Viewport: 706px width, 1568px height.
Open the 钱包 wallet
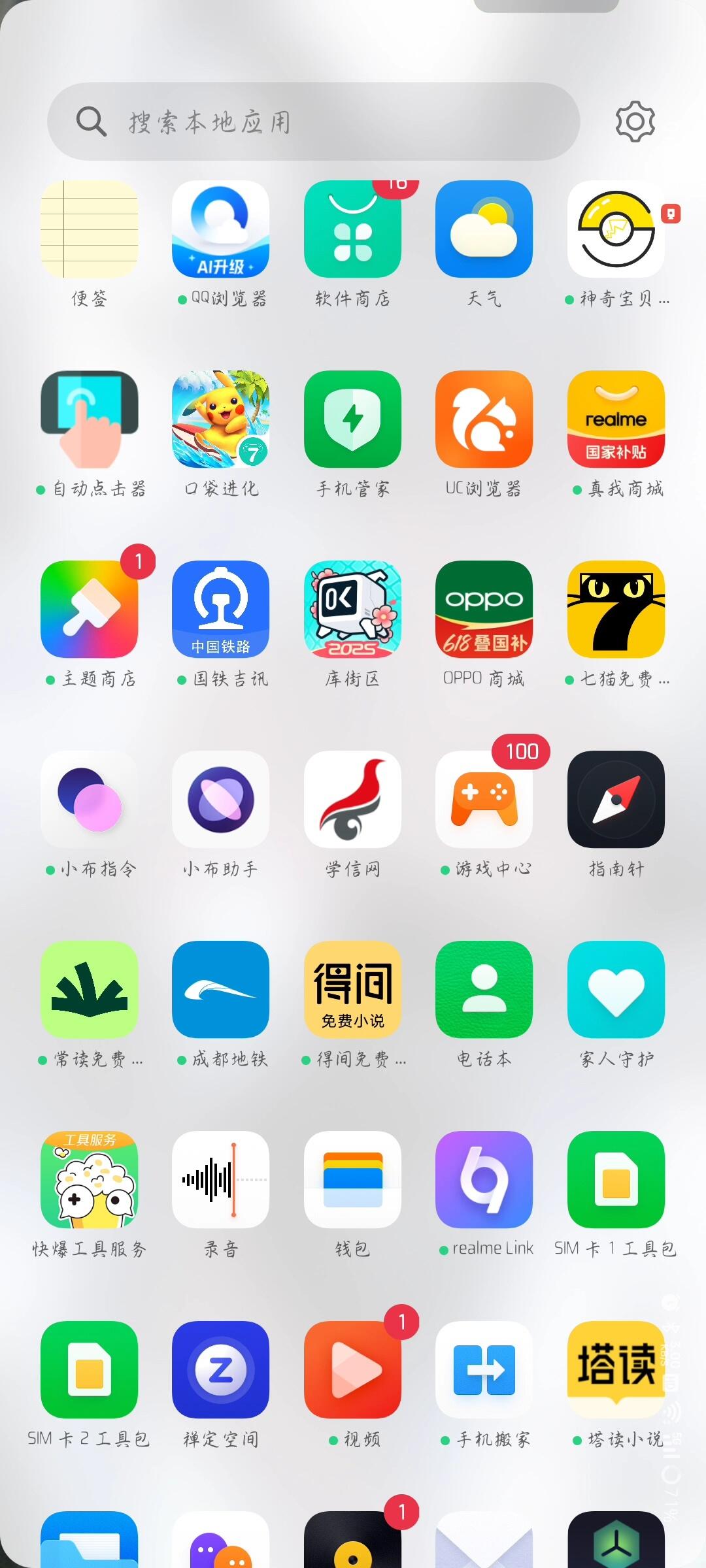[352, 1180]
